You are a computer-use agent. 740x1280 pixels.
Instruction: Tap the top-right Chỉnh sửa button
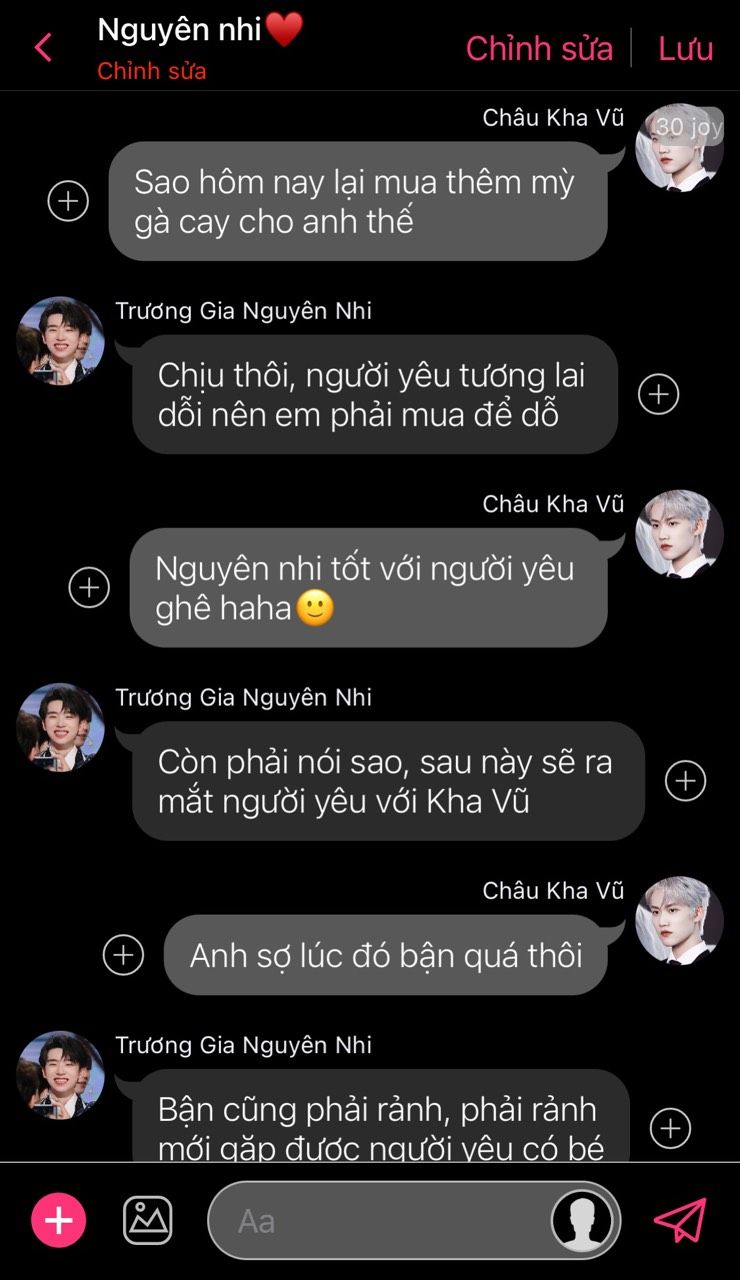(539, 48)
